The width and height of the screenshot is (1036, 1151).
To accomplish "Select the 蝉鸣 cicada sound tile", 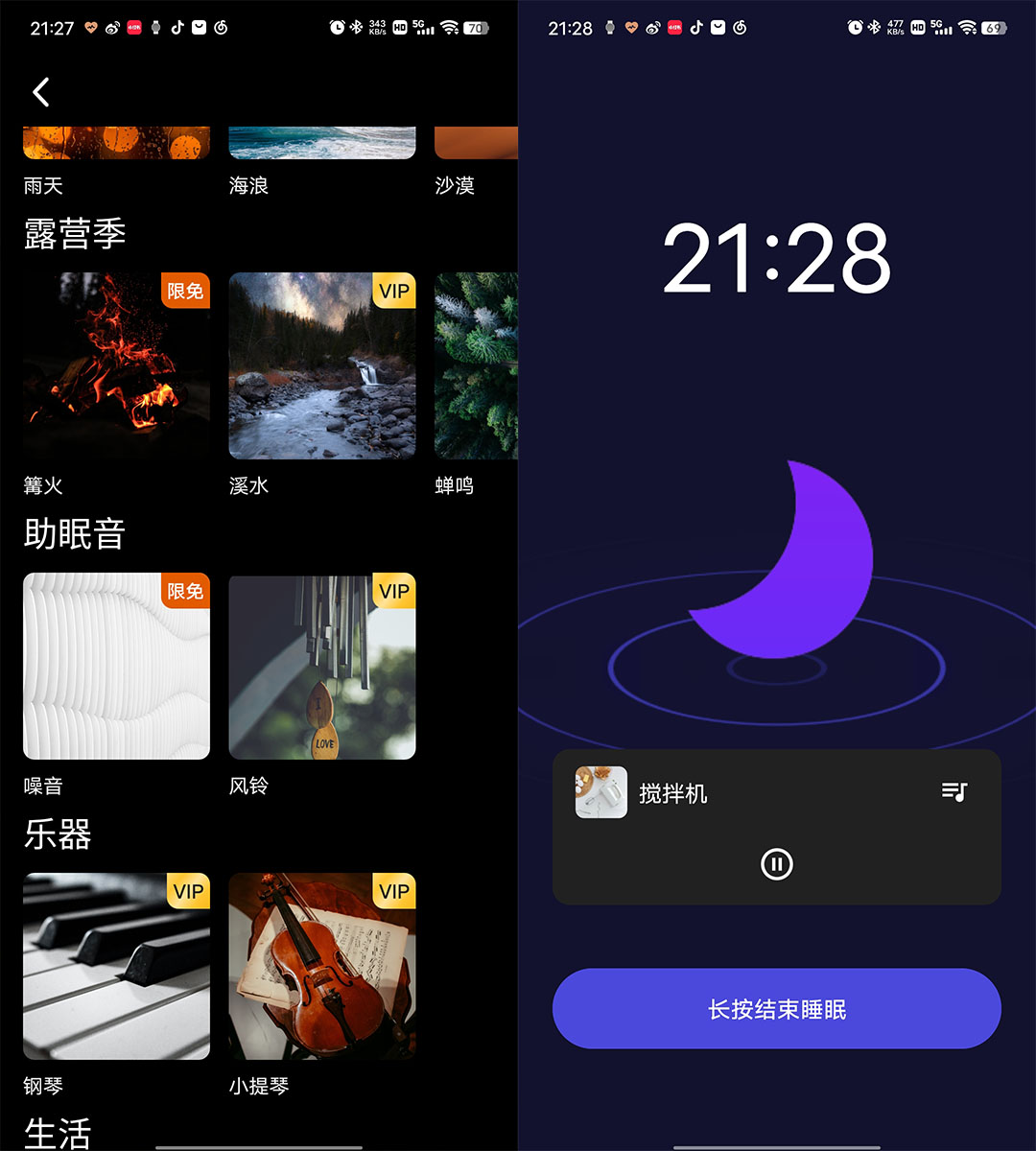I will [477, 366].
